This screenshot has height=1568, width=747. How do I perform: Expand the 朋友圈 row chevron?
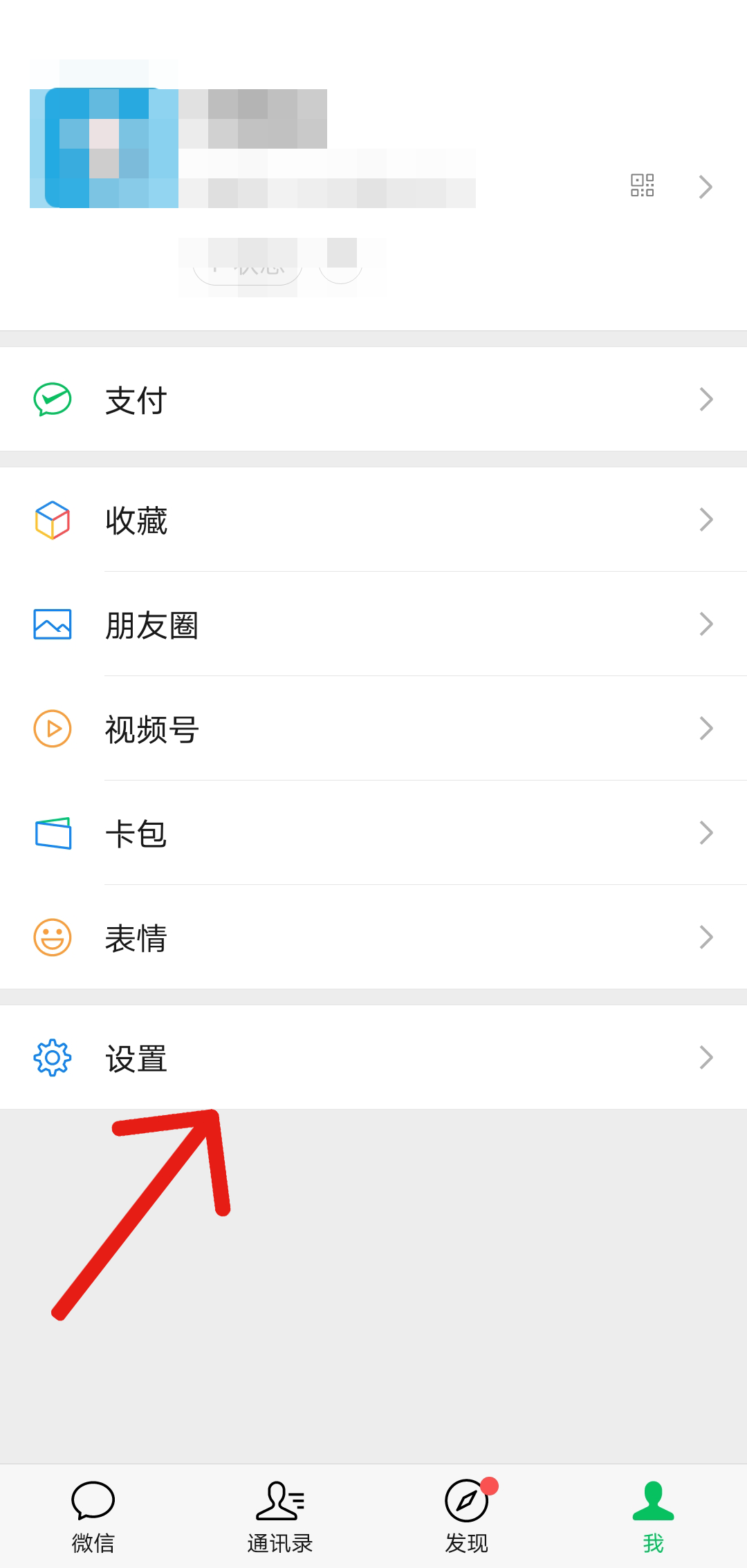point(705,624)
